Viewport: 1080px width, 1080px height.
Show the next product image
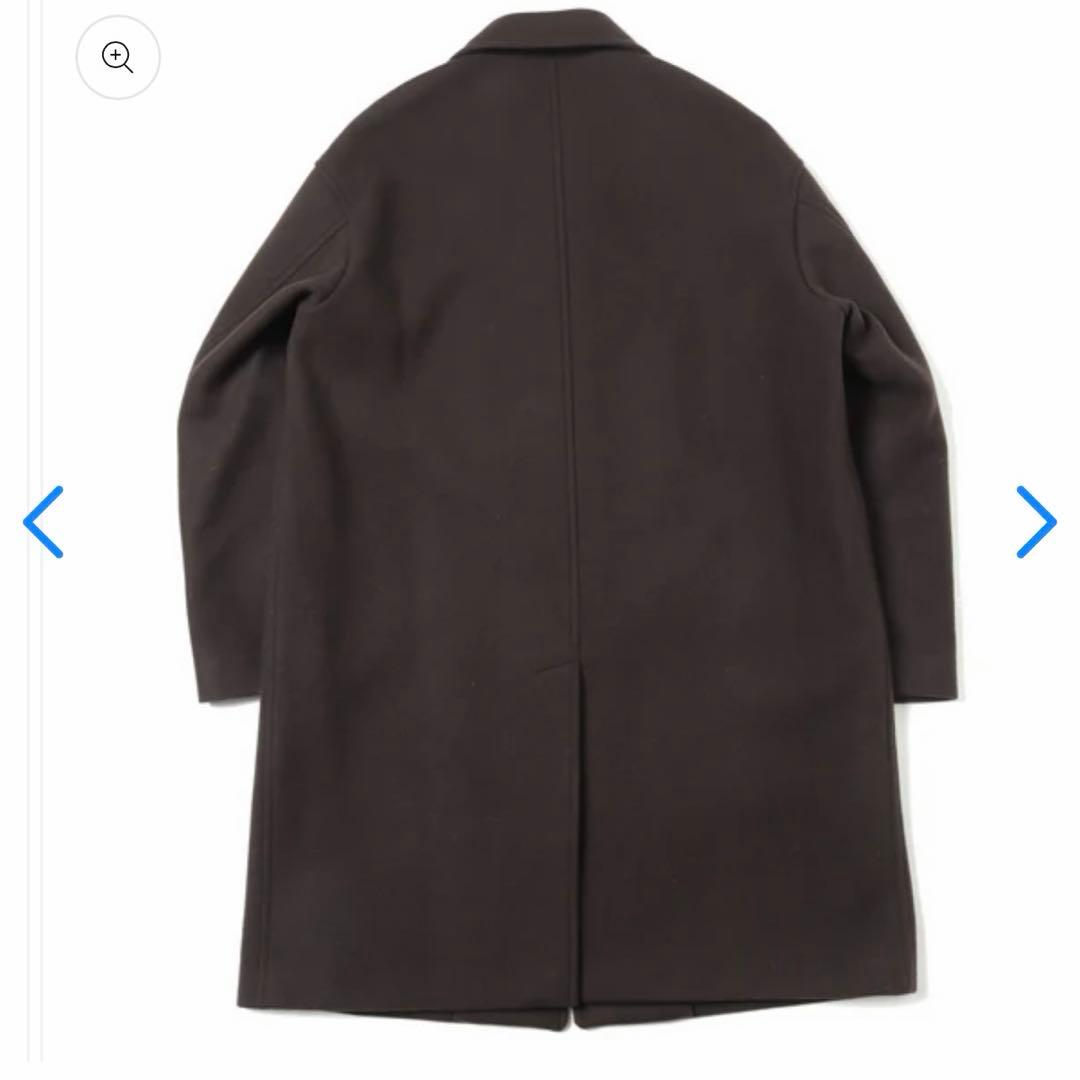tap(1035, 521)
